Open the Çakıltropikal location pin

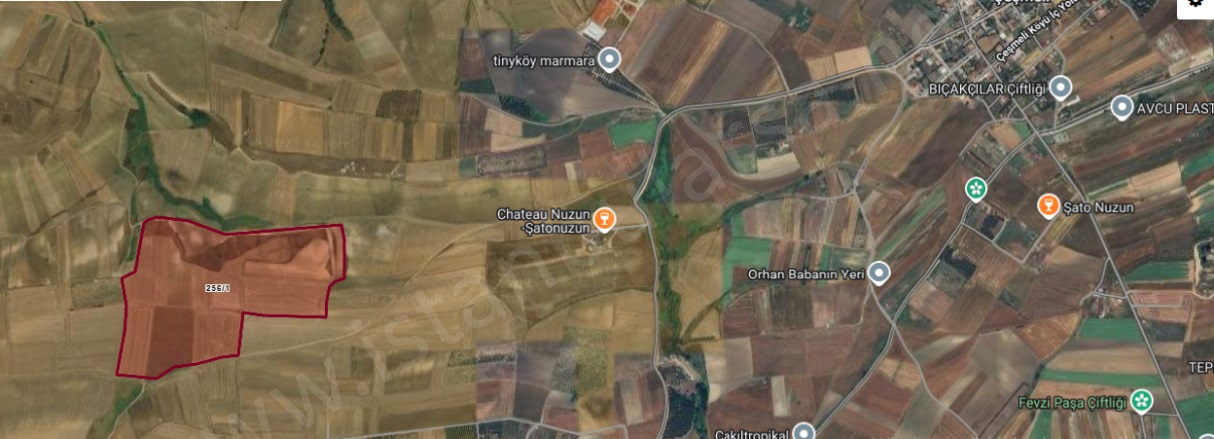(x=804, y=433)
